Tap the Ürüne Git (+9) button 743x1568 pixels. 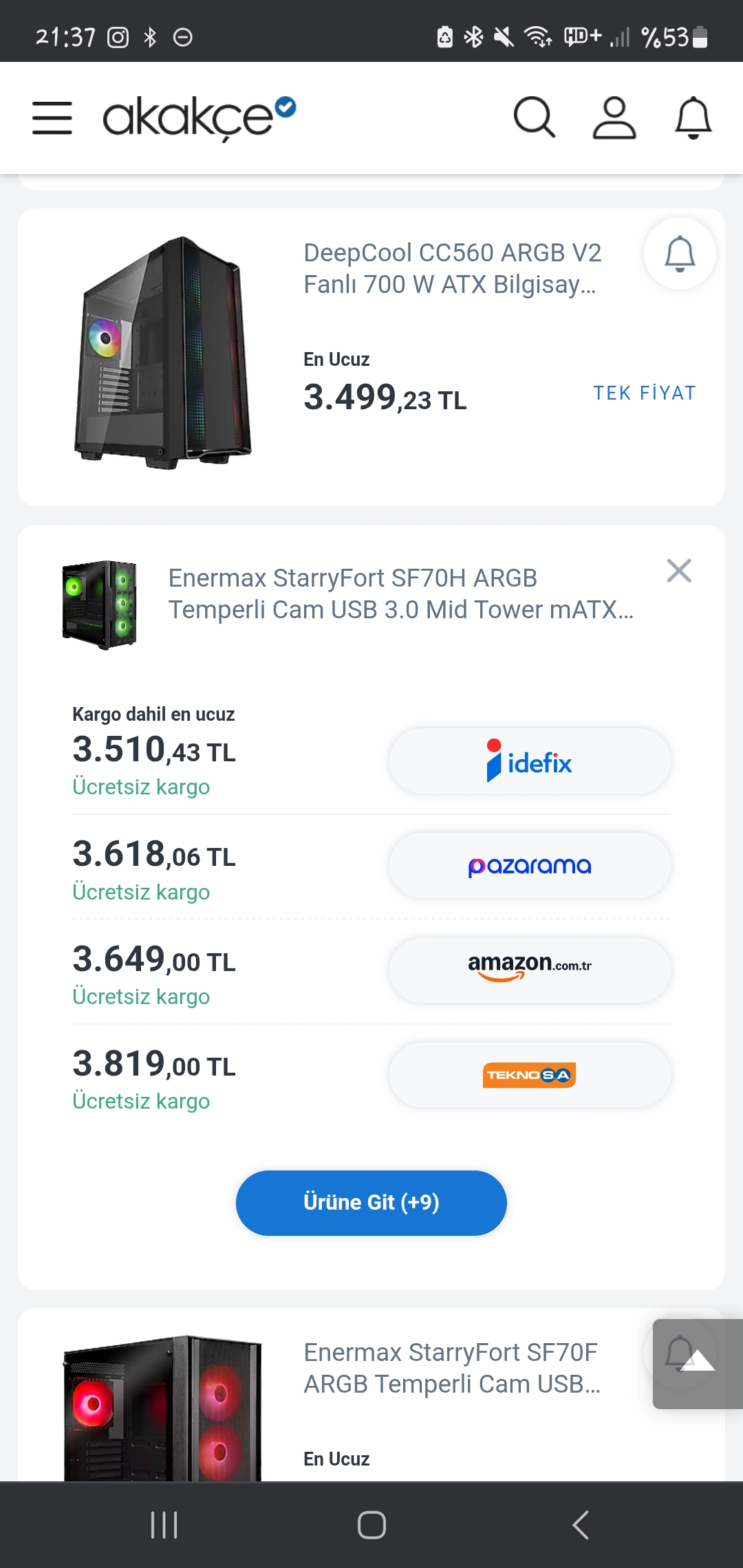371,1203
